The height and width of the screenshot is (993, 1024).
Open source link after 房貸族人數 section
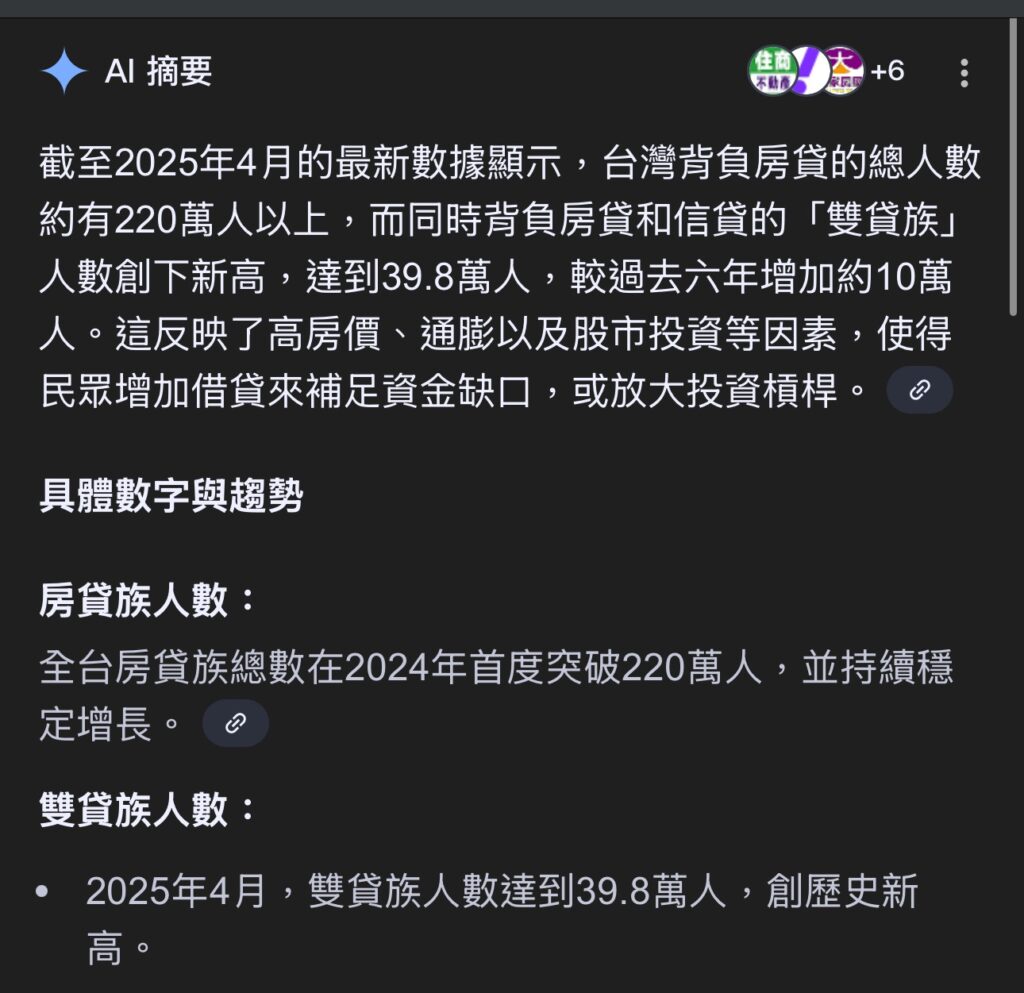pyautogui.click(x=236, y=723)
